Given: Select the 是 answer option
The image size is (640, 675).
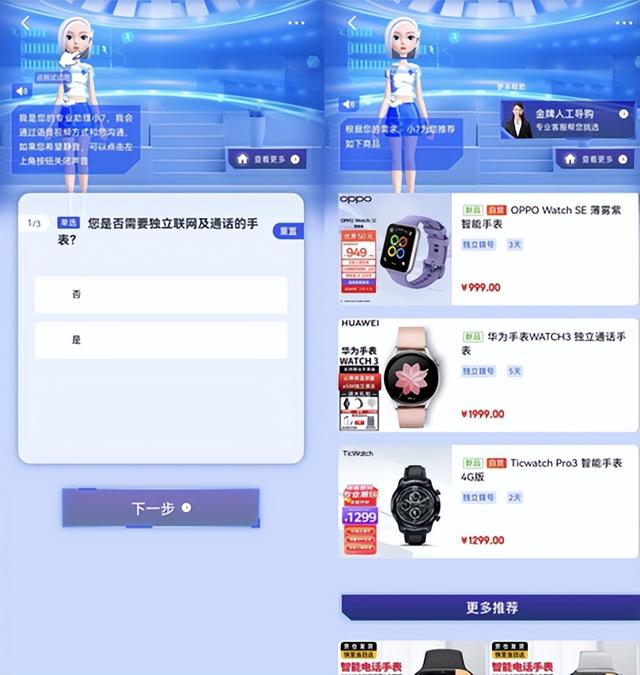Looking at the screenshot, I should coord(160,340).
